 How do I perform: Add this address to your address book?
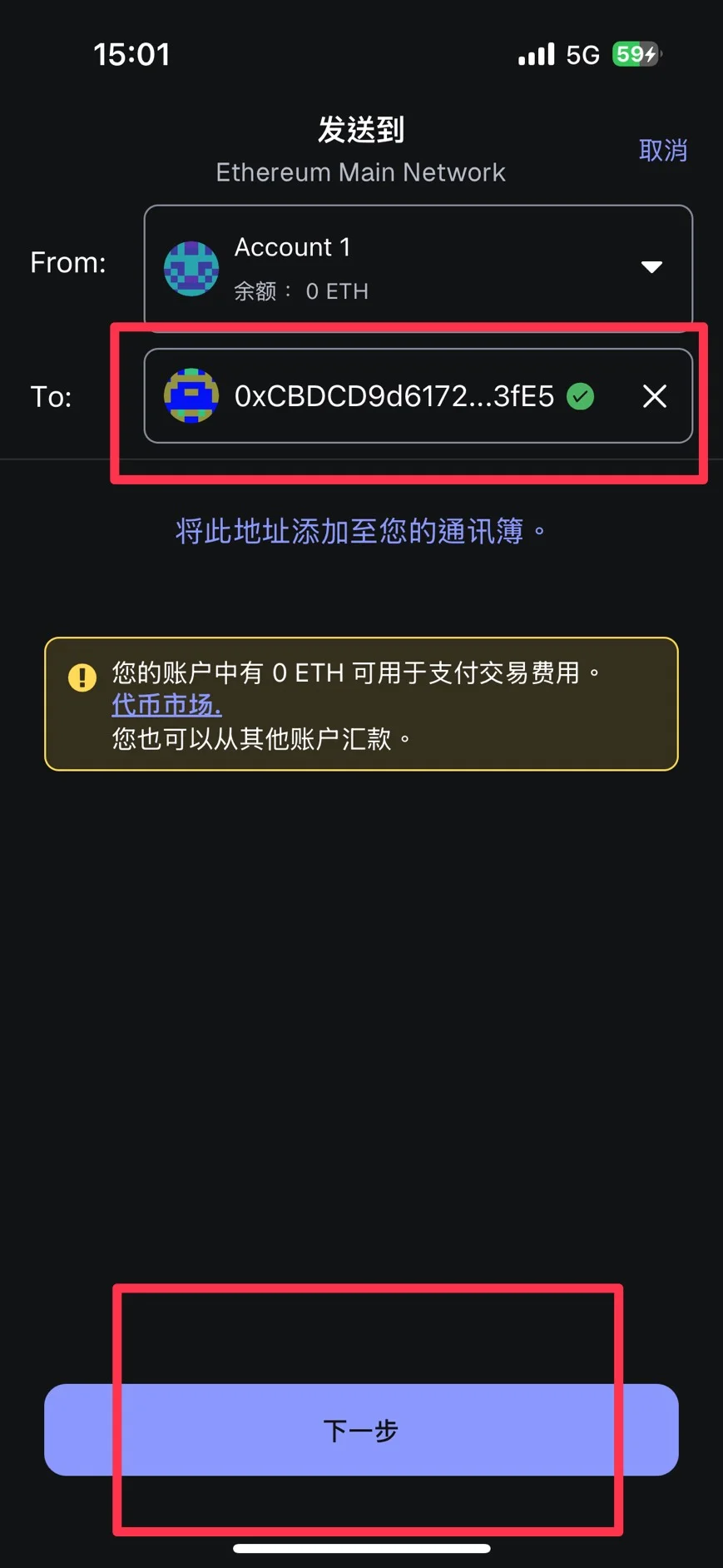coord(359,531)
